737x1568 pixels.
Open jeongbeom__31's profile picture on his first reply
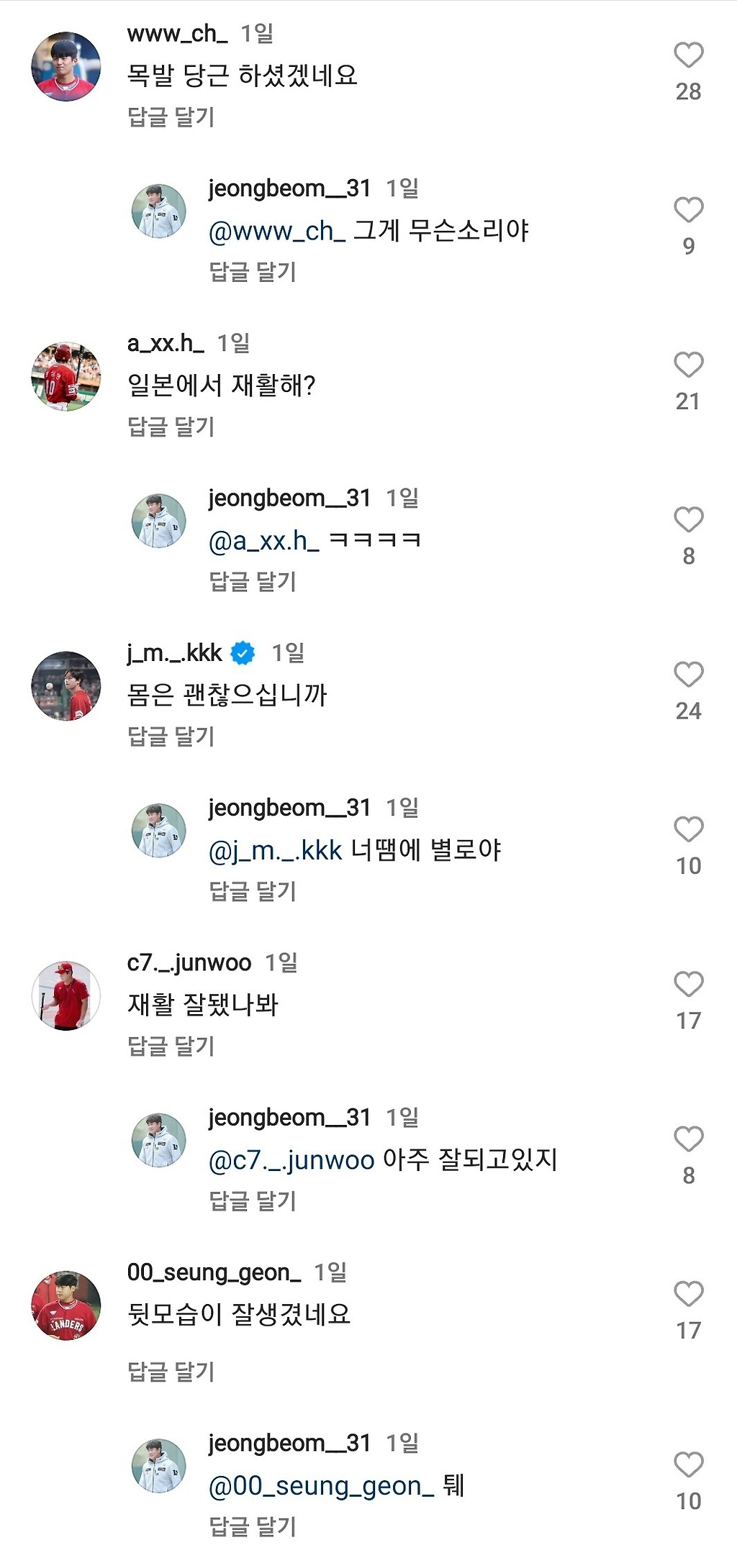pyautogui.click(x=158, y=211)
